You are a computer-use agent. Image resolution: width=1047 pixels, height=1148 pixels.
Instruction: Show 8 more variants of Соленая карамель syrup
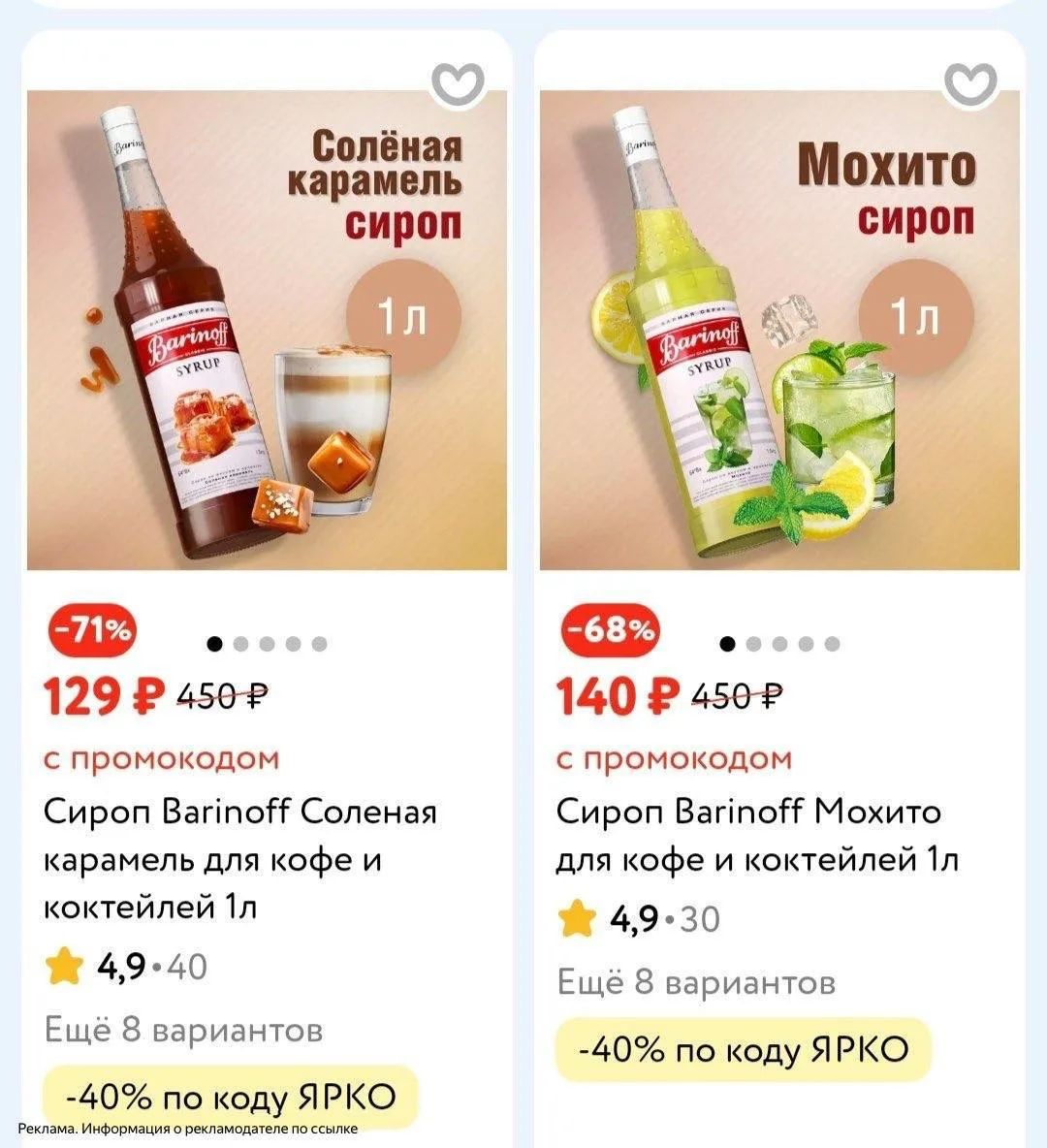(183, 1030)
